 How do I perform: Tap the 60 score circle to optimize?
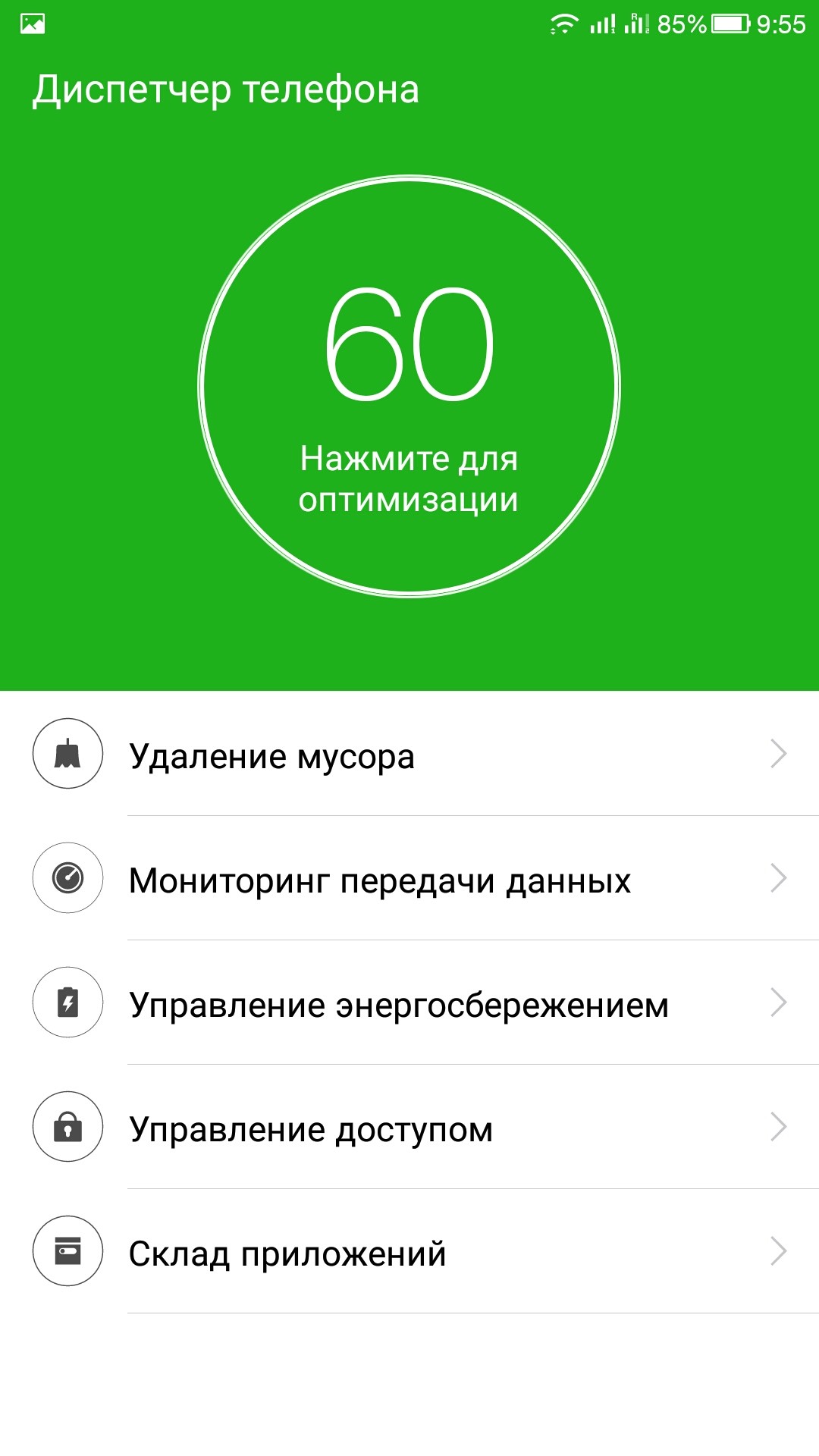pos(409,387)
